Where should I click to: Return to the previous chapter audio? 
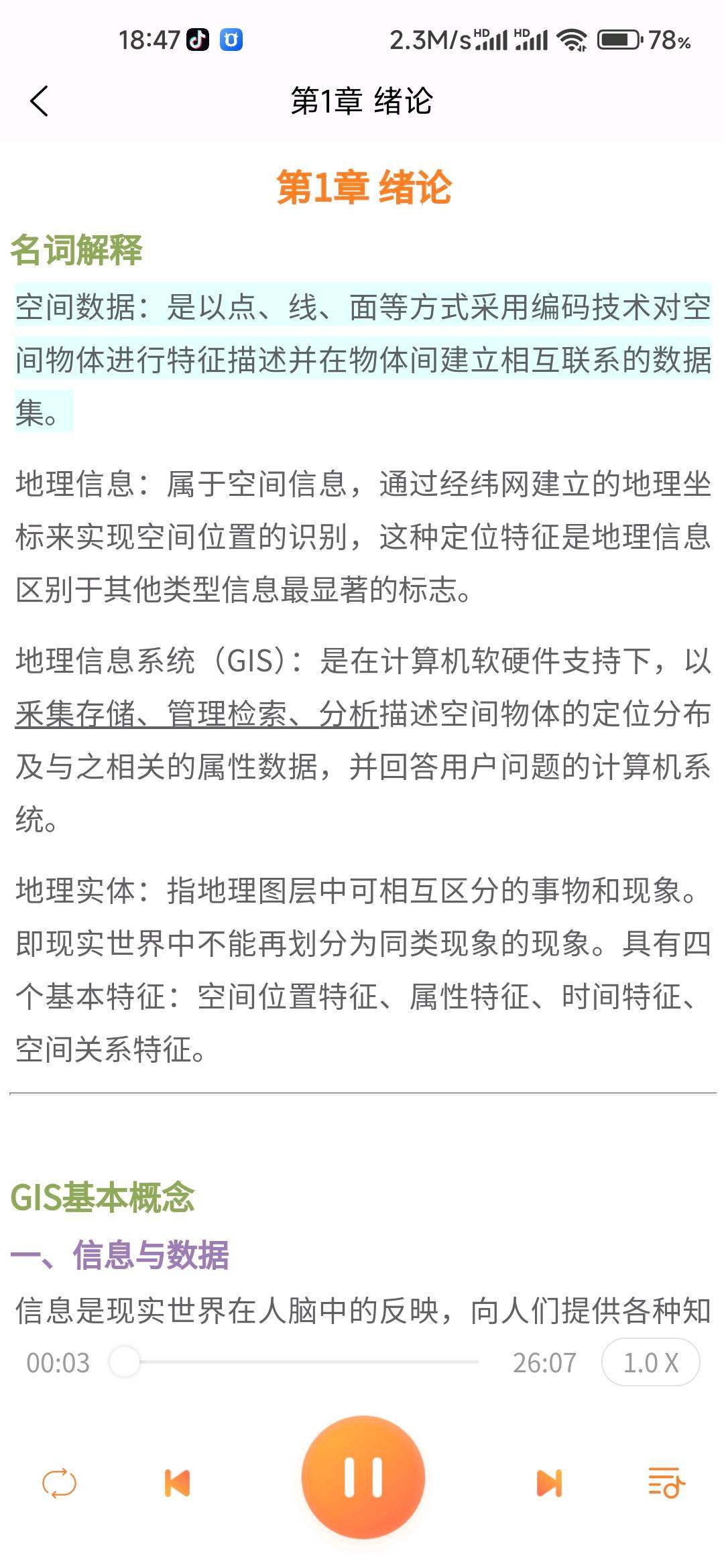(x=177, y=1483)
